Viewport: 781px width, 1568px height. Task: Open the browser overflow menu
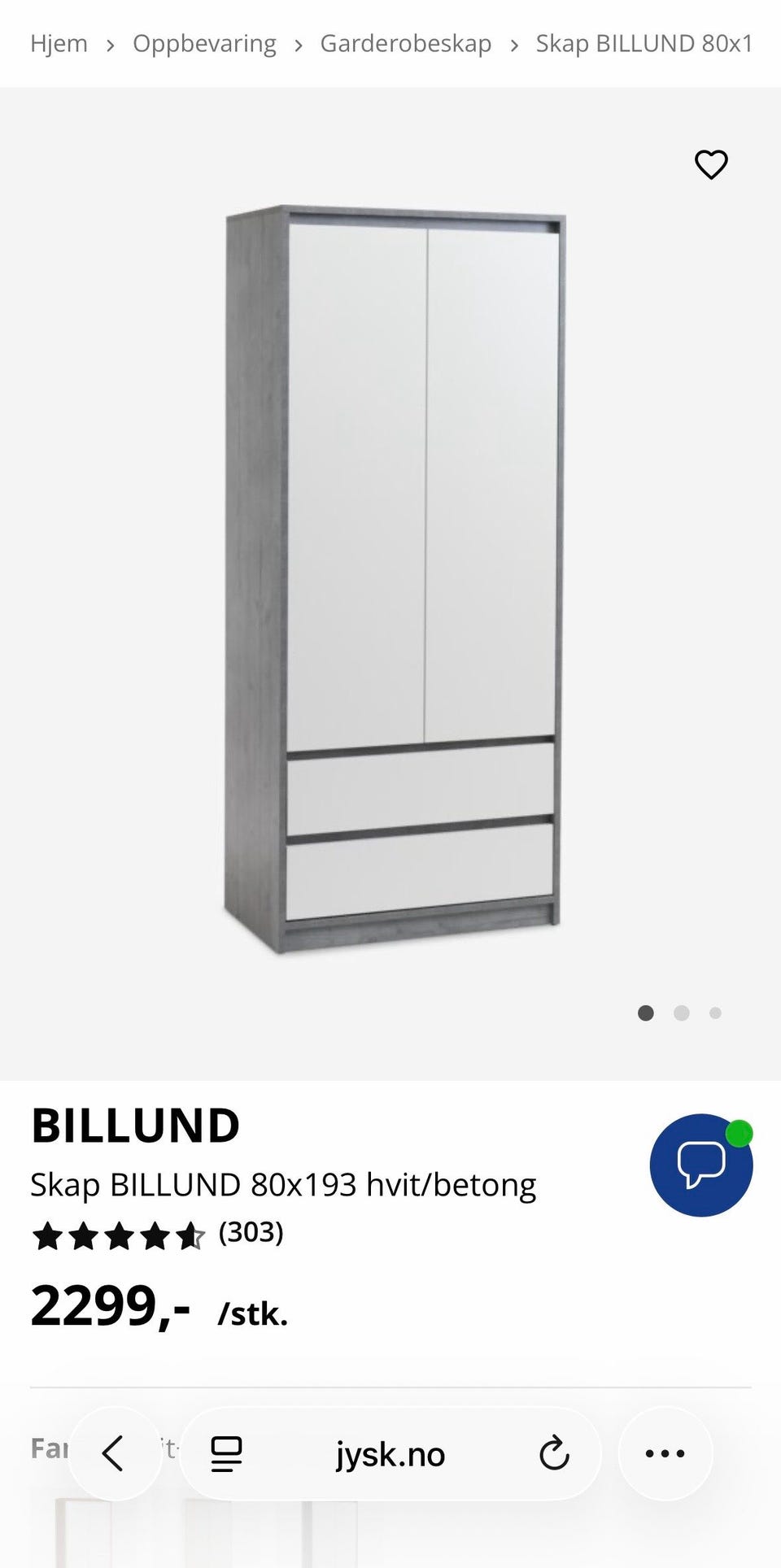pyautogui.click(x=665, y=1454)
